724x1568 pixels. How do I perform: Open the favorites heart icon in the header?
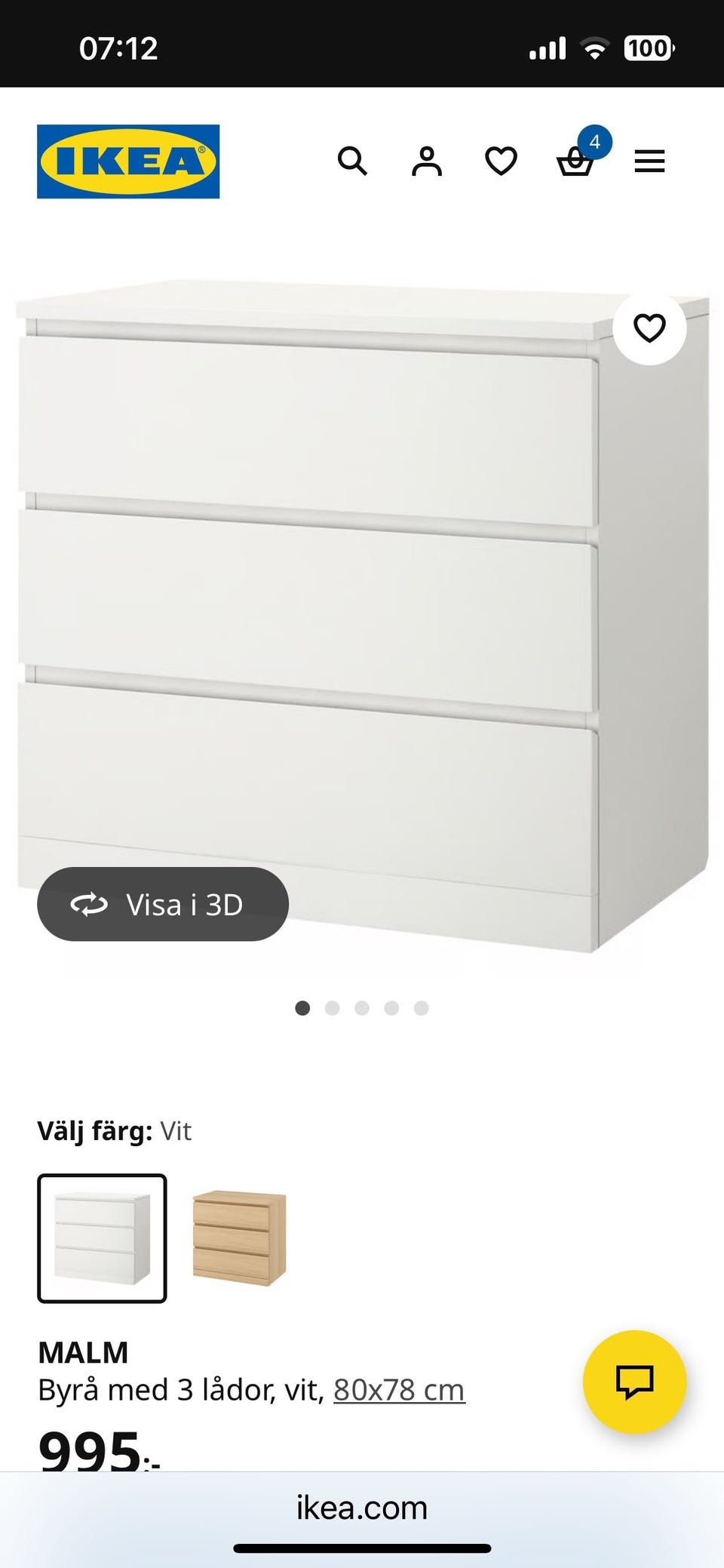pos(500,161)
